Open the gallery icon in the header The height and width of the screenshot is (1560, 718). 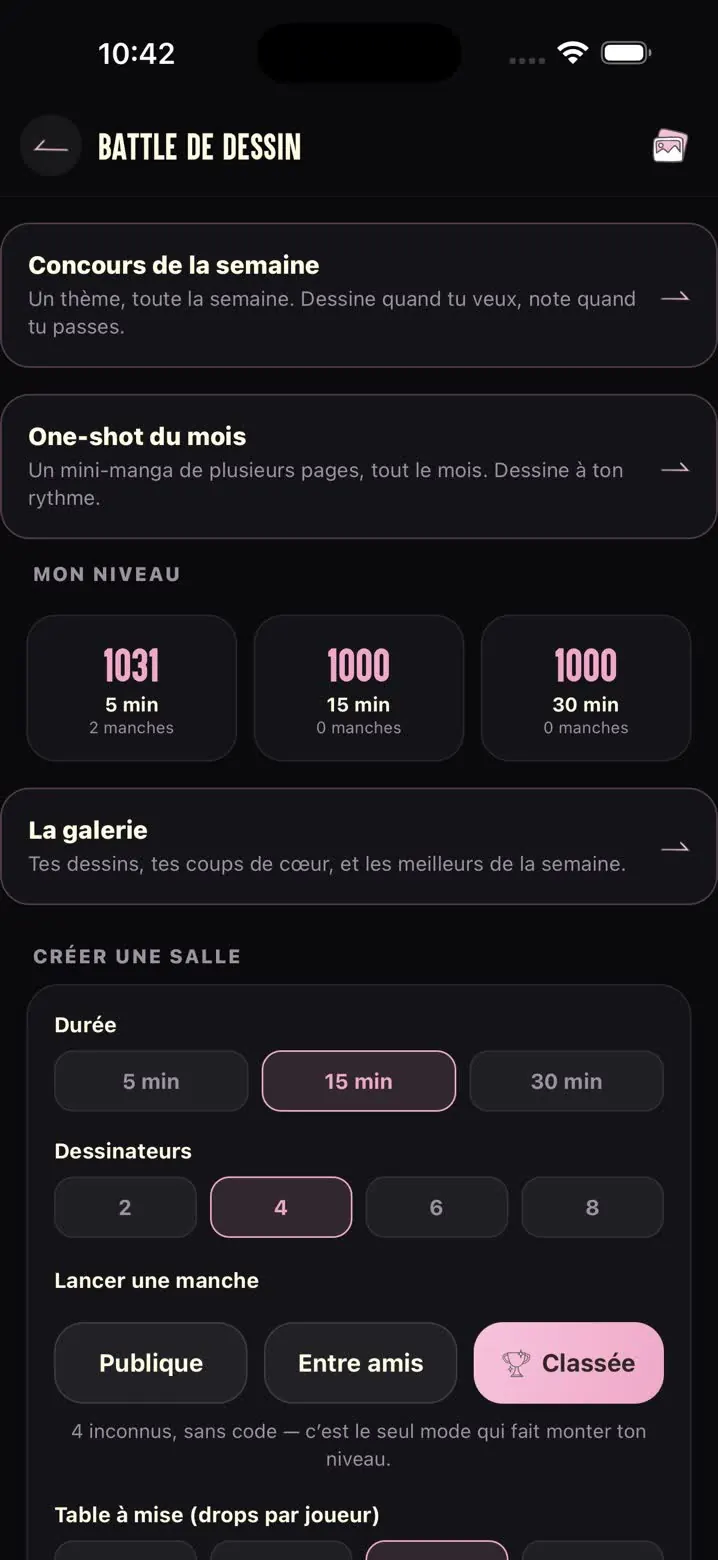[669, 146]
